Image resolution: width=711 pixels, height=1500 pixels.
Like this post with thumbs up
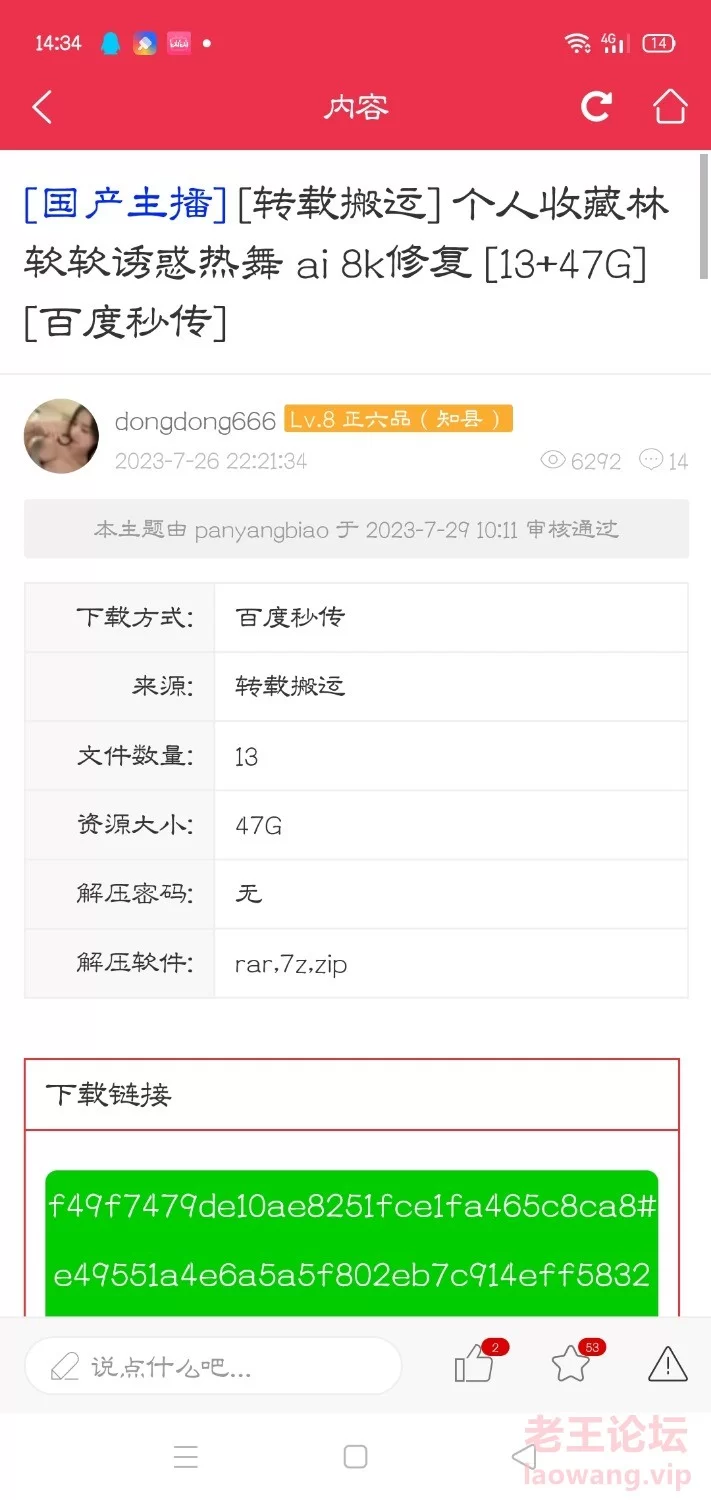coord(477,1362)
